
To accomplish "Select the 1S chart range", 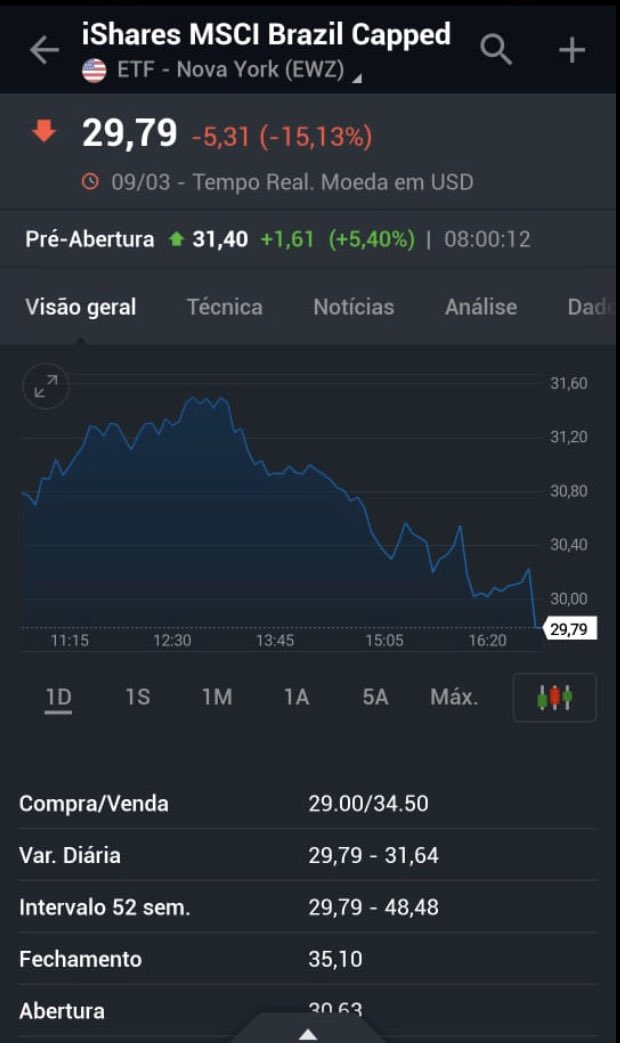I will click(x=138, y=697).
